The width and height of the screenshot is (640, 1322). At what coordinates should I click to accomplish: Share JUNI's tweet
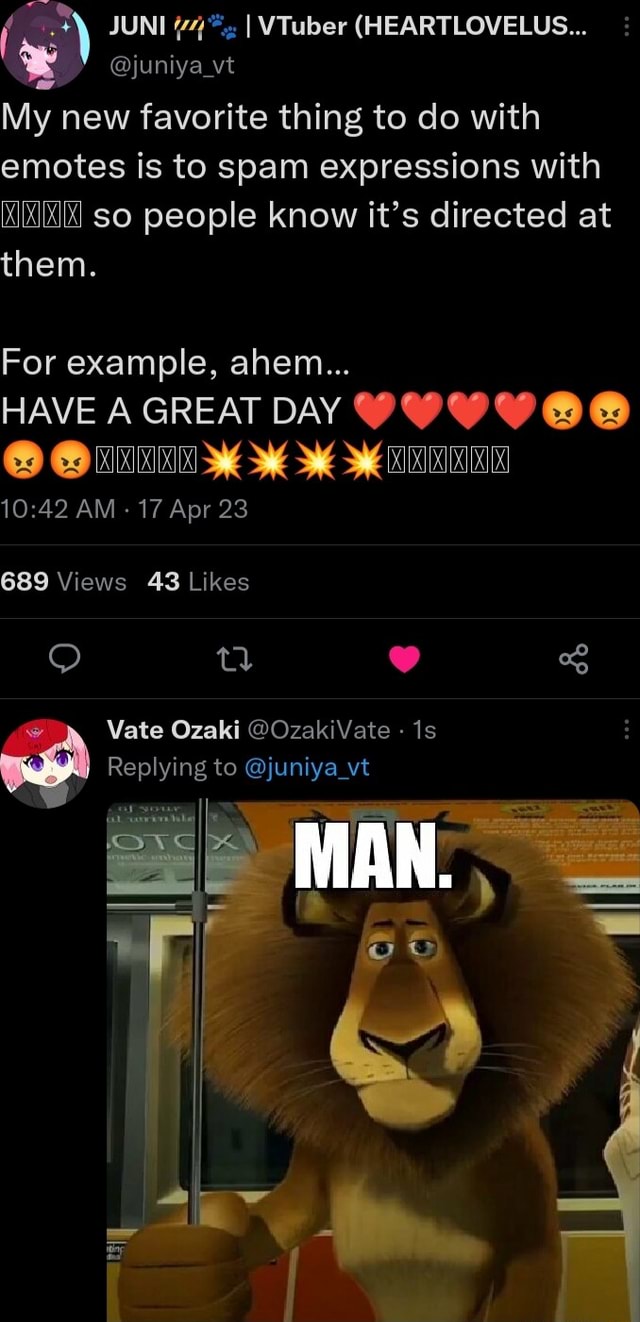click(574, 658)
